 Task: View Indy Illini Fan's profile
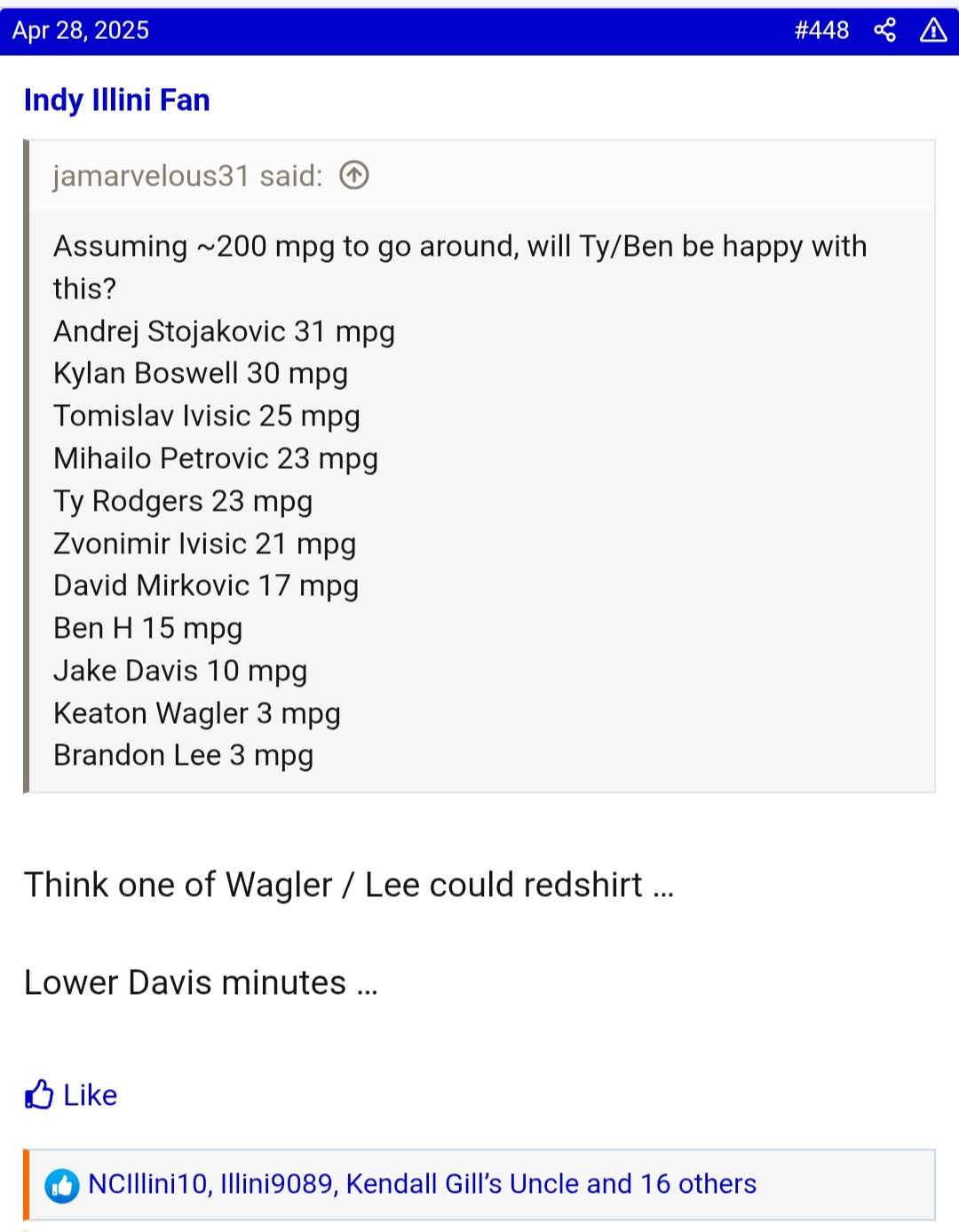(117, 100)
